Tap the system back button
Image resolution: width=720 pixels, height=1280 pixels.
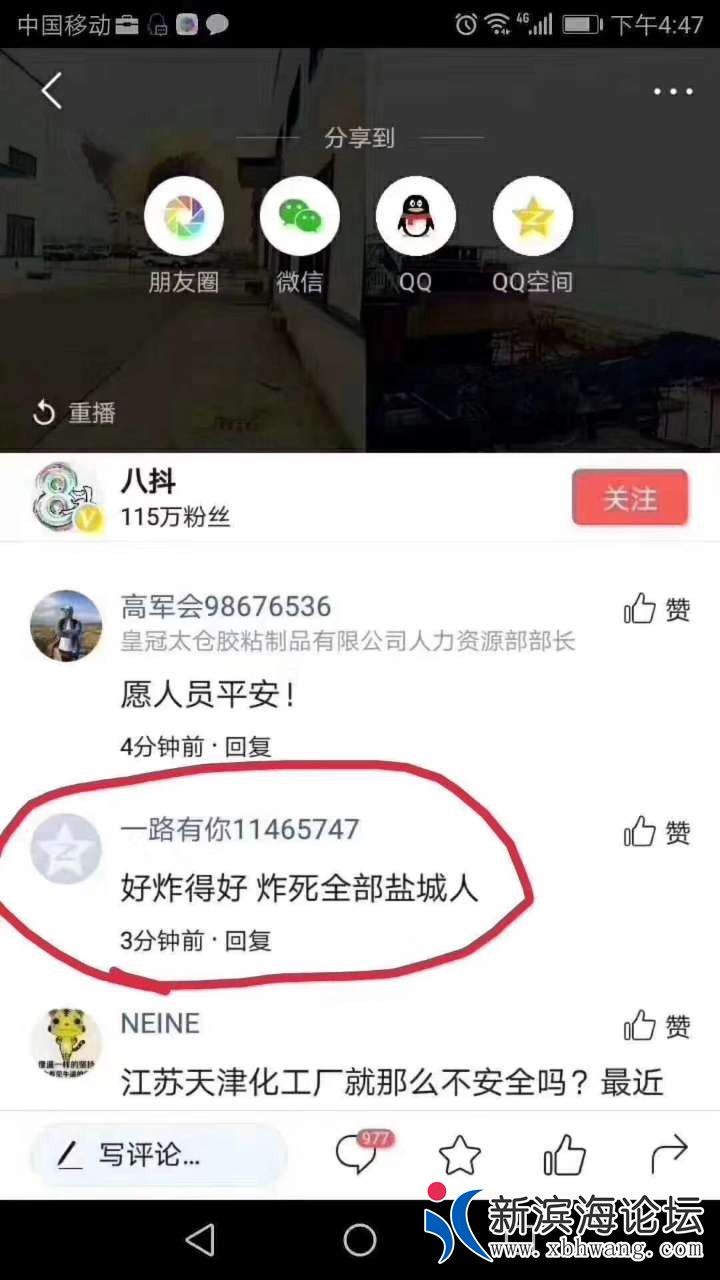pos(201,1240)
